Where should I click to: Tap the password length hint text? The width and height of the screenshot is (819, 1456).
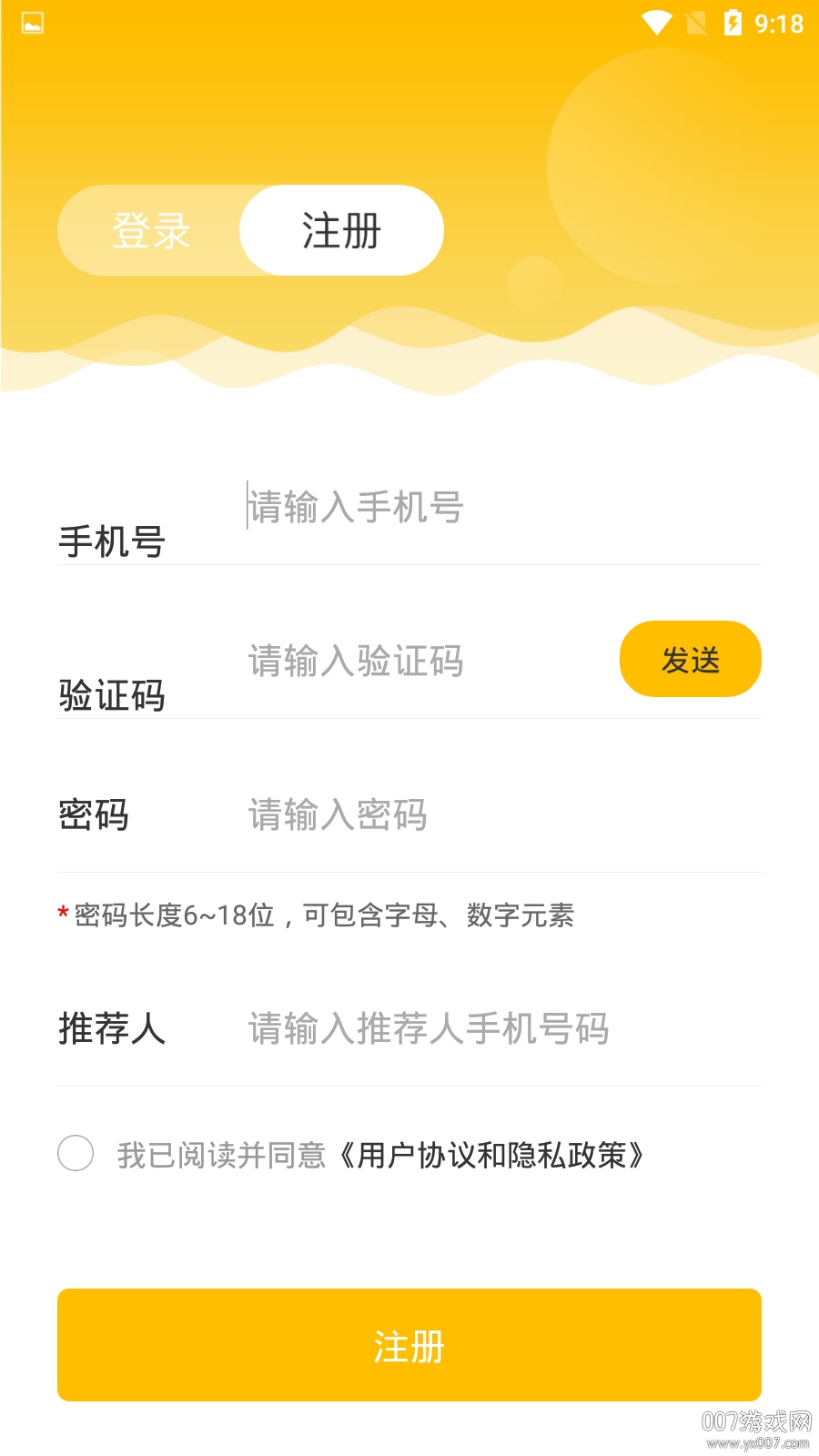click(x=318, y=916)
